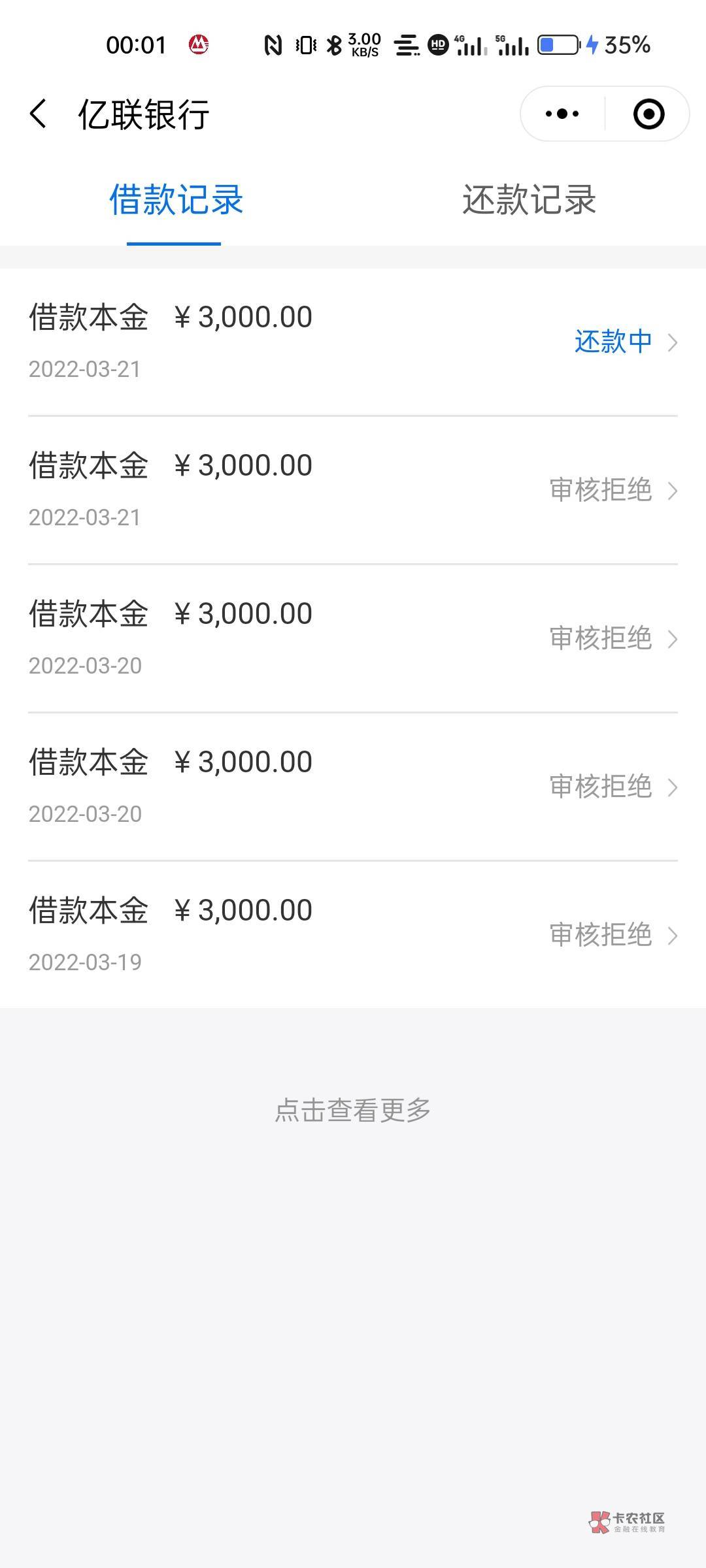Open the rejected loan dated 2022-03-21

coord(353,490)
